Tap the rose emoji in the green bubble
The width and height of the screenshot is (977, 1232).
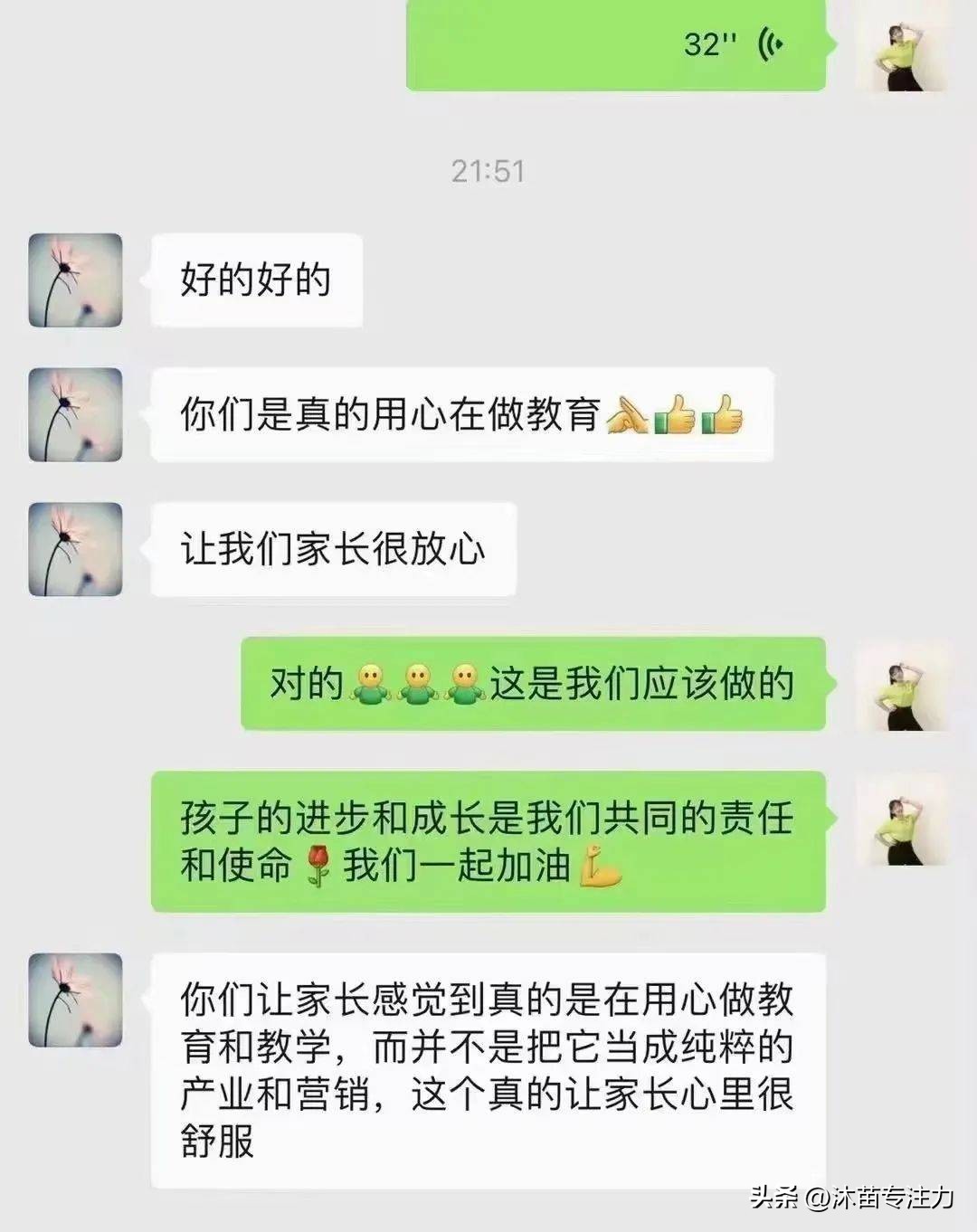coord(317,864)
